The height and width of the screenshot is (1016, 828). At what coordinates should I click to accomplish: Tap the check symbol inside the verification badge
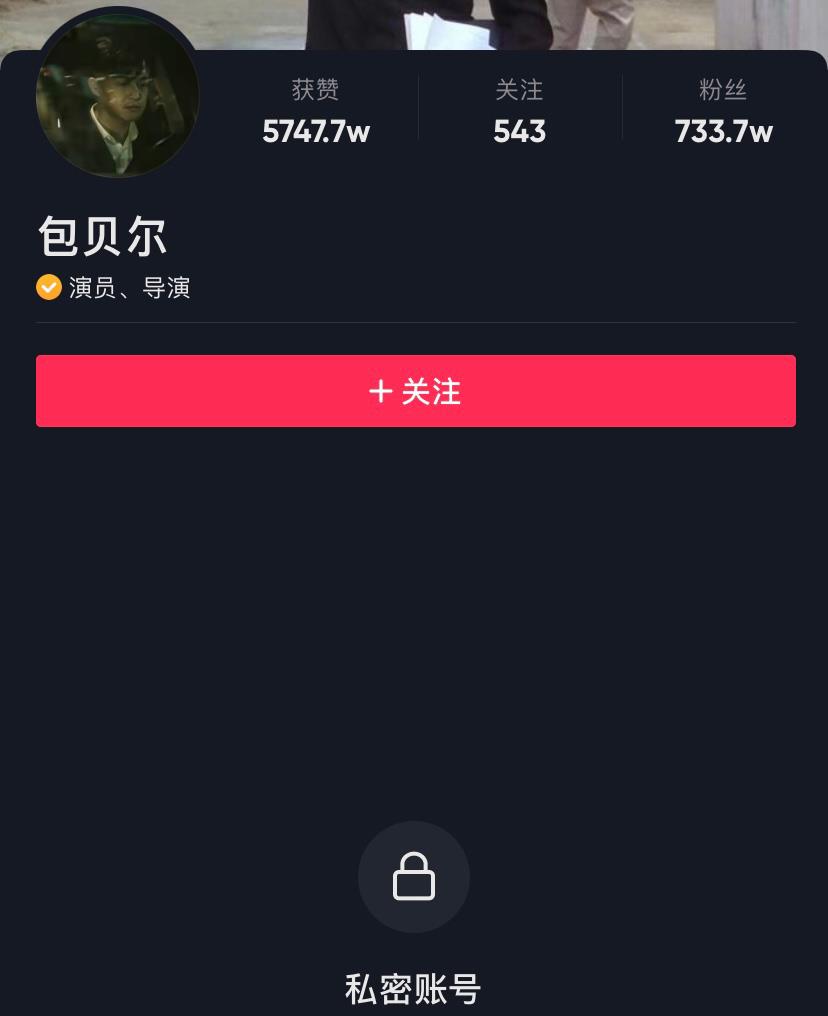pyautogui.click(x=49, y=287)
